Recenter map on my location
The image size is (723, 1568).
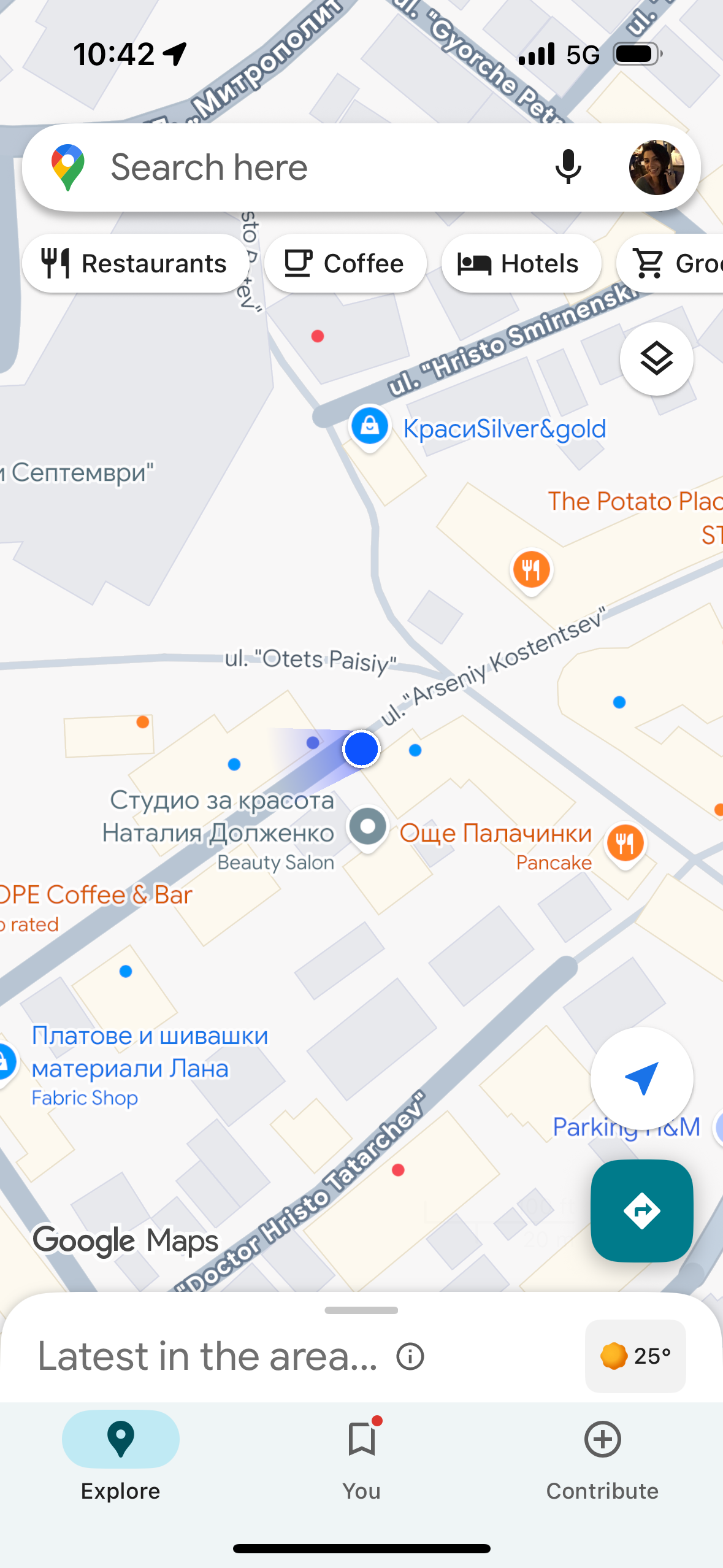641,1078
